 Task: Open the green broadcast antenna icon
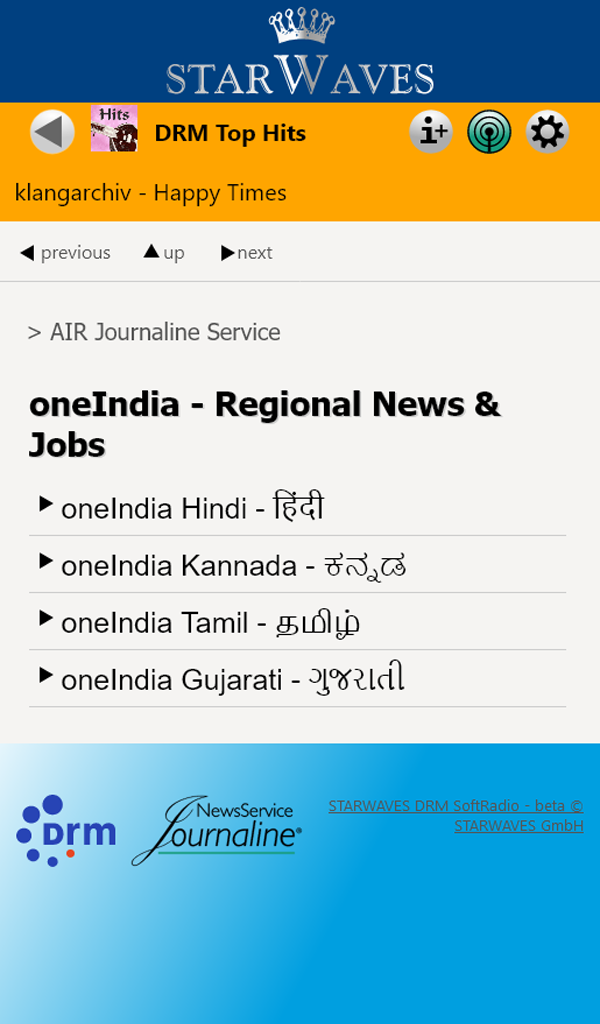pyautogui.click(x=489, y=132)
